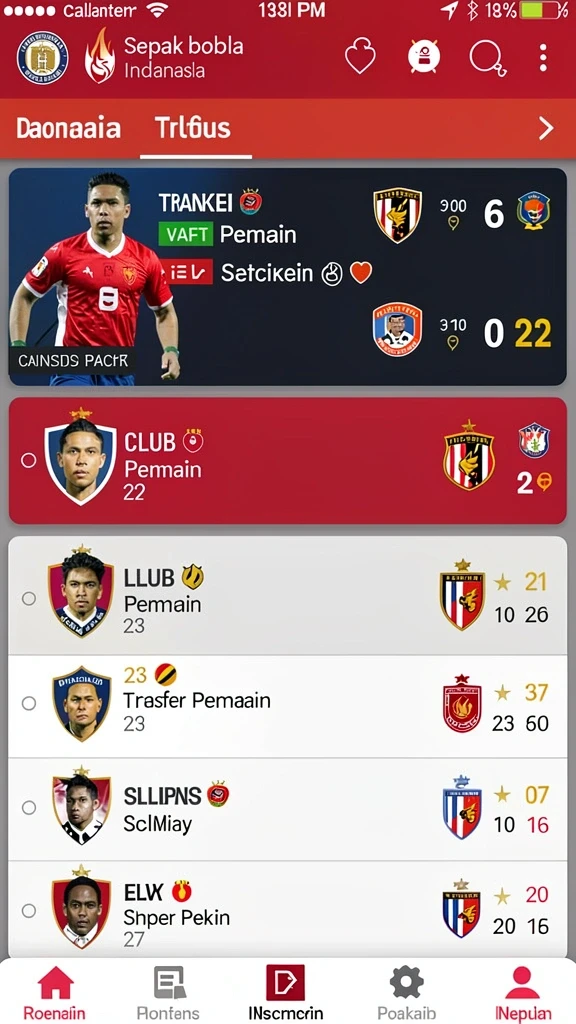Select the Trlfius tab

pos(193,128)
